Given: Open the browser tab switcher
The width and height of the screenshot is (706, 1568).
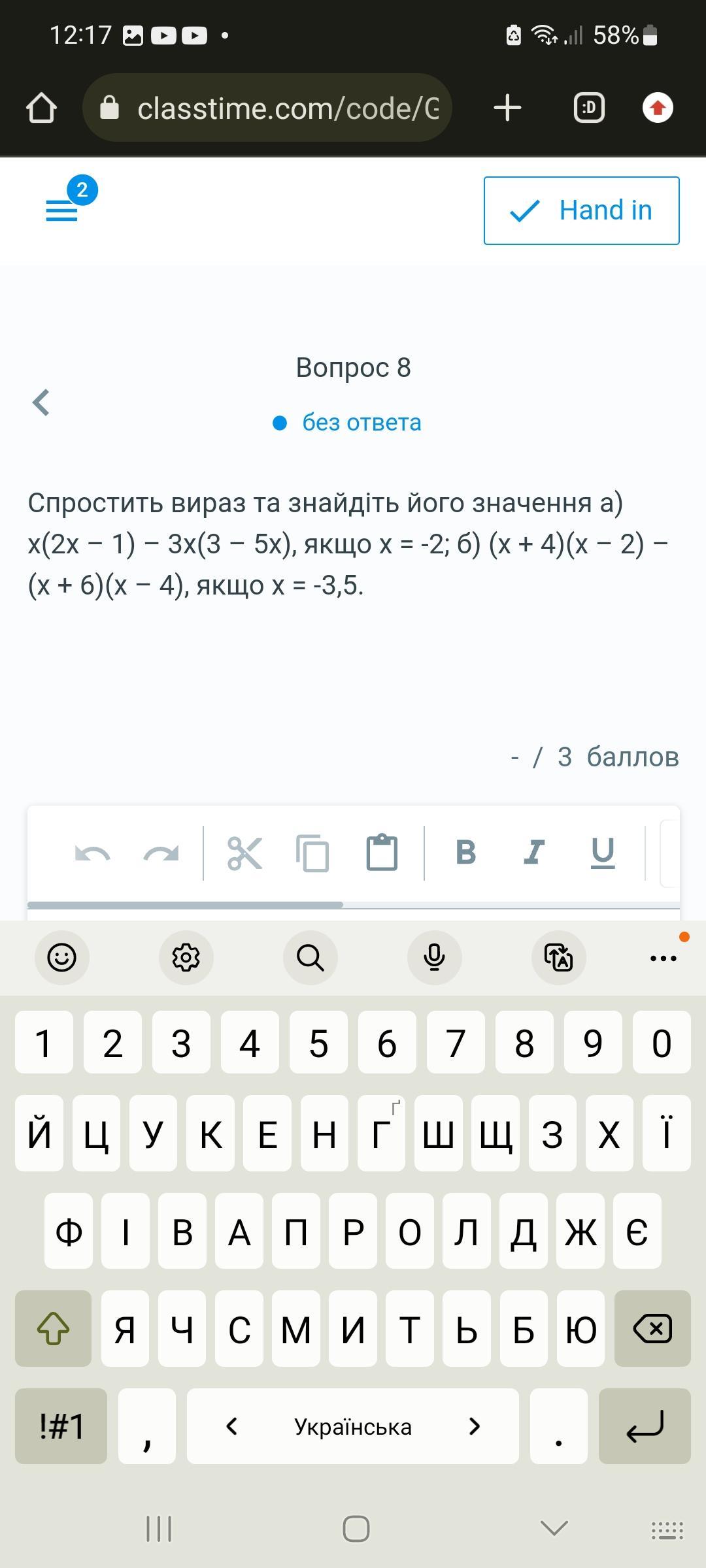Looking at the screenshot, I should coord(589,108).
